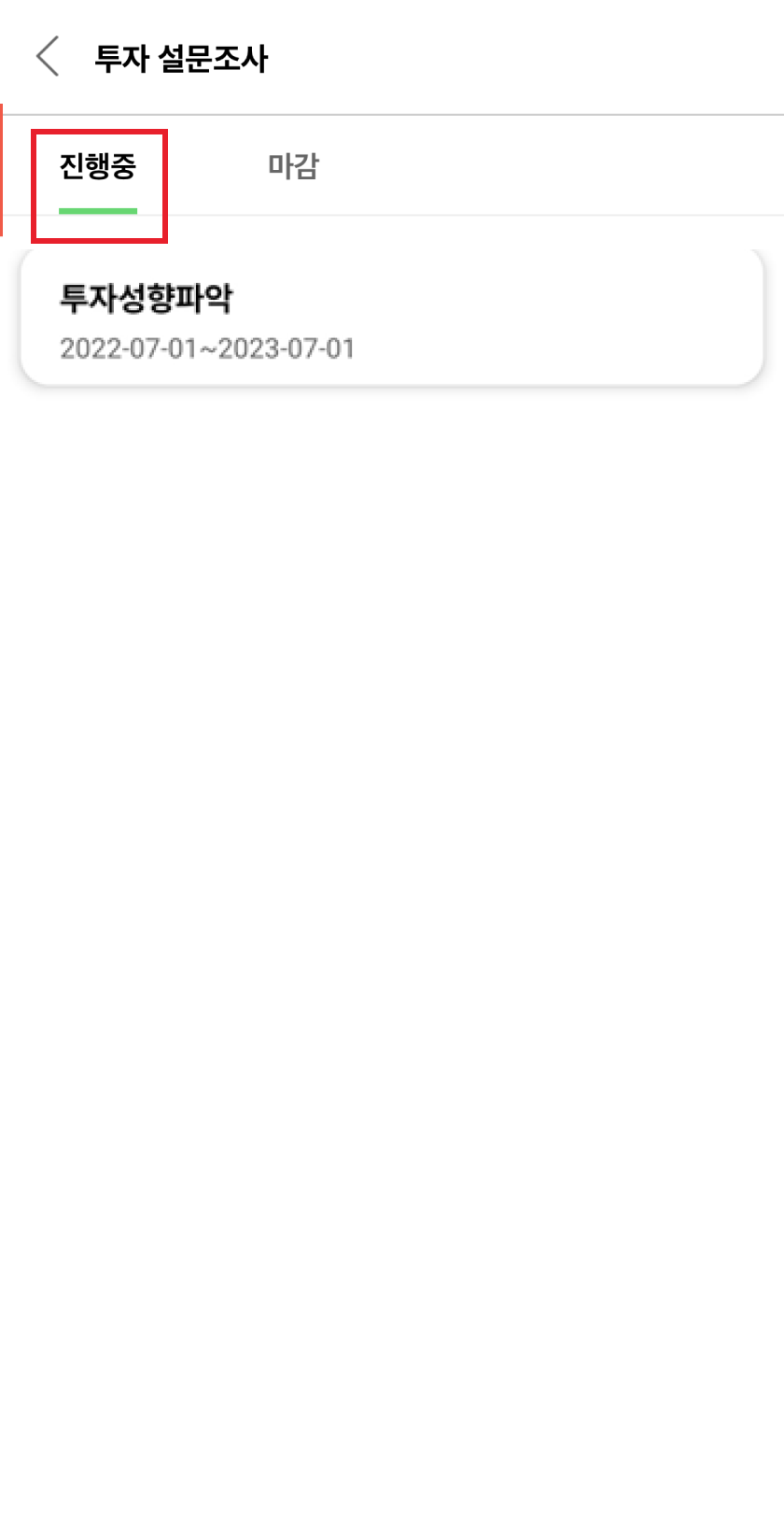
Task: Go back from 투자 설문조사
Action: coord(48,57)
